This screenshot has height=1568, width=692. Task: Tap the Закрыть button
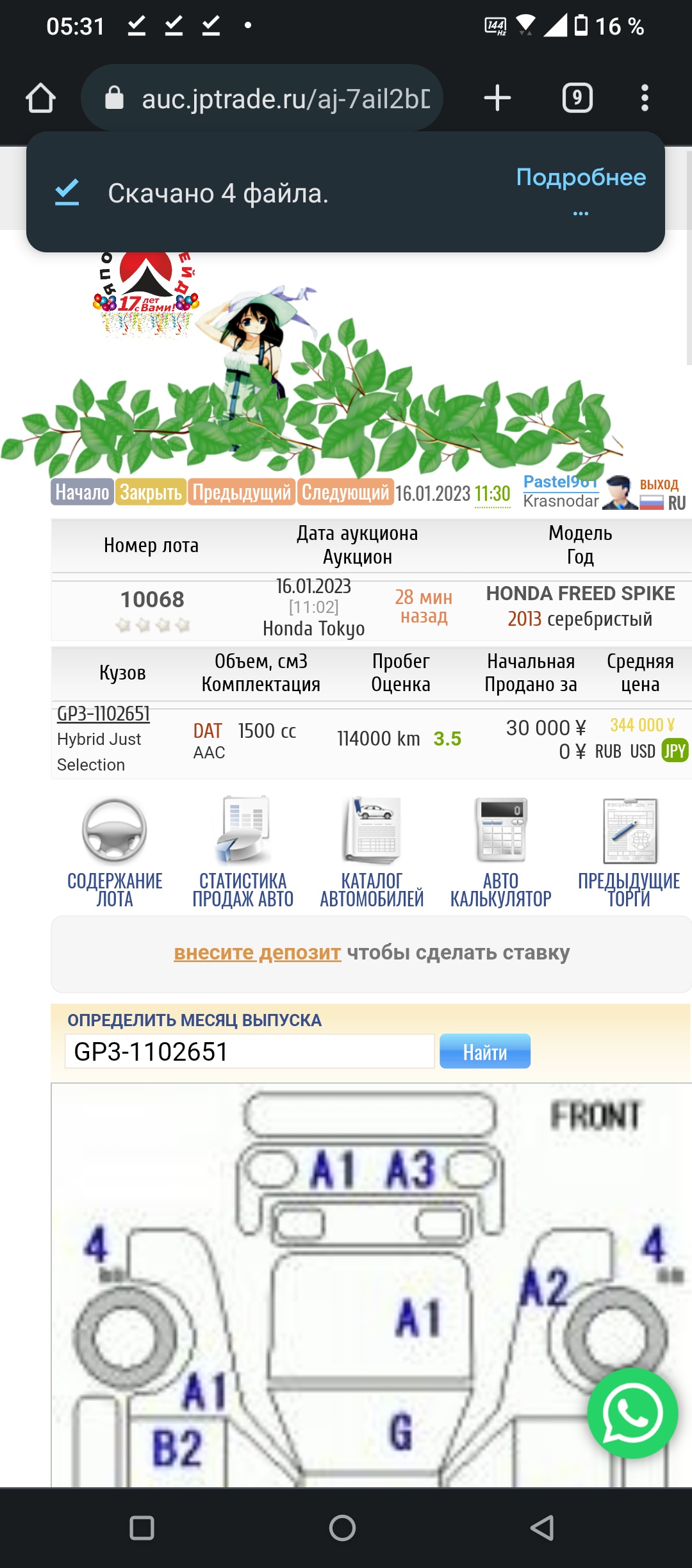pyautogui.click(x=151, y=492)
